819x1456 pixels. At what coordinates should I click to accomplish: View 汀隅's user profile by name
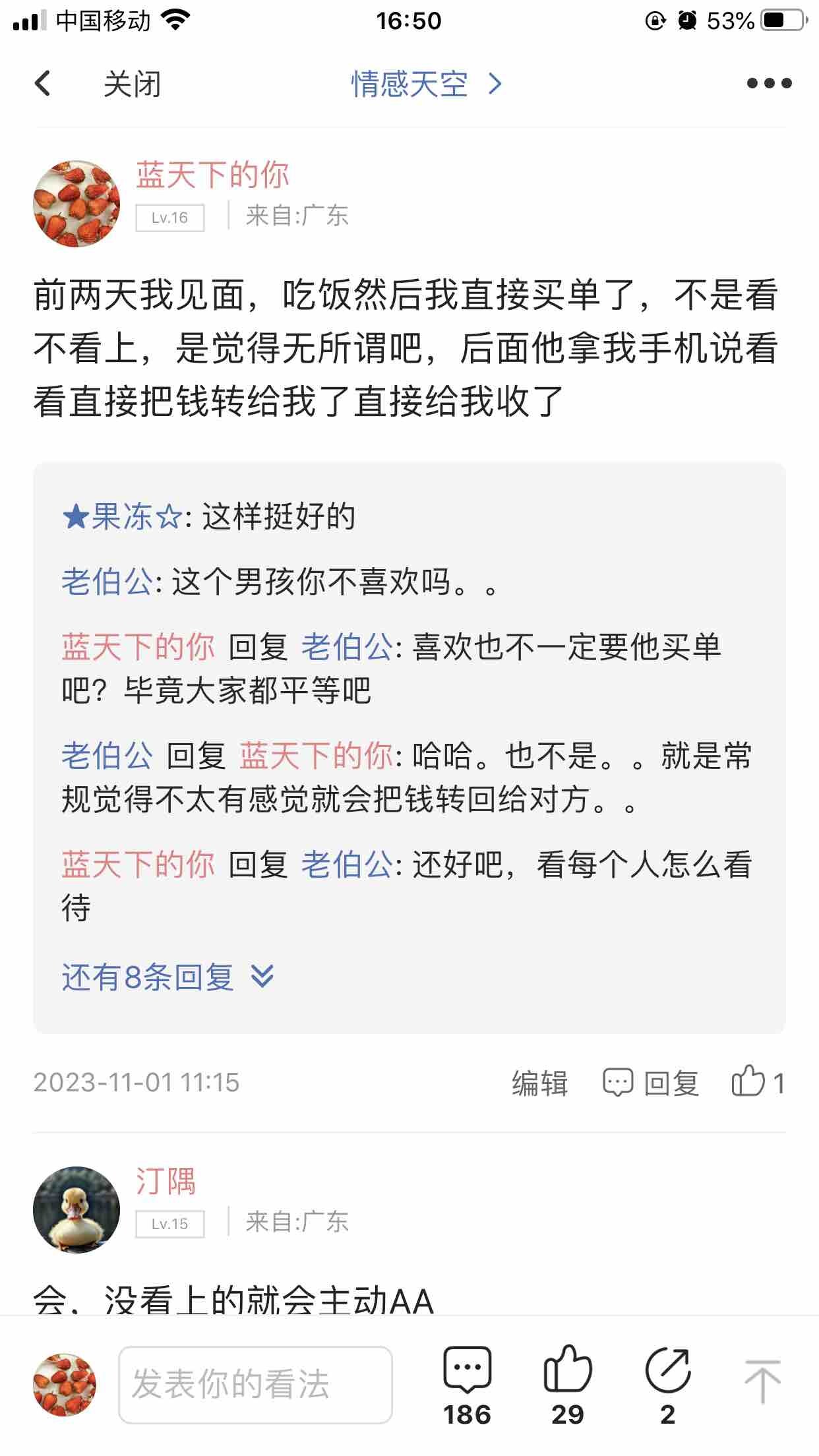tap(166, 1181)
